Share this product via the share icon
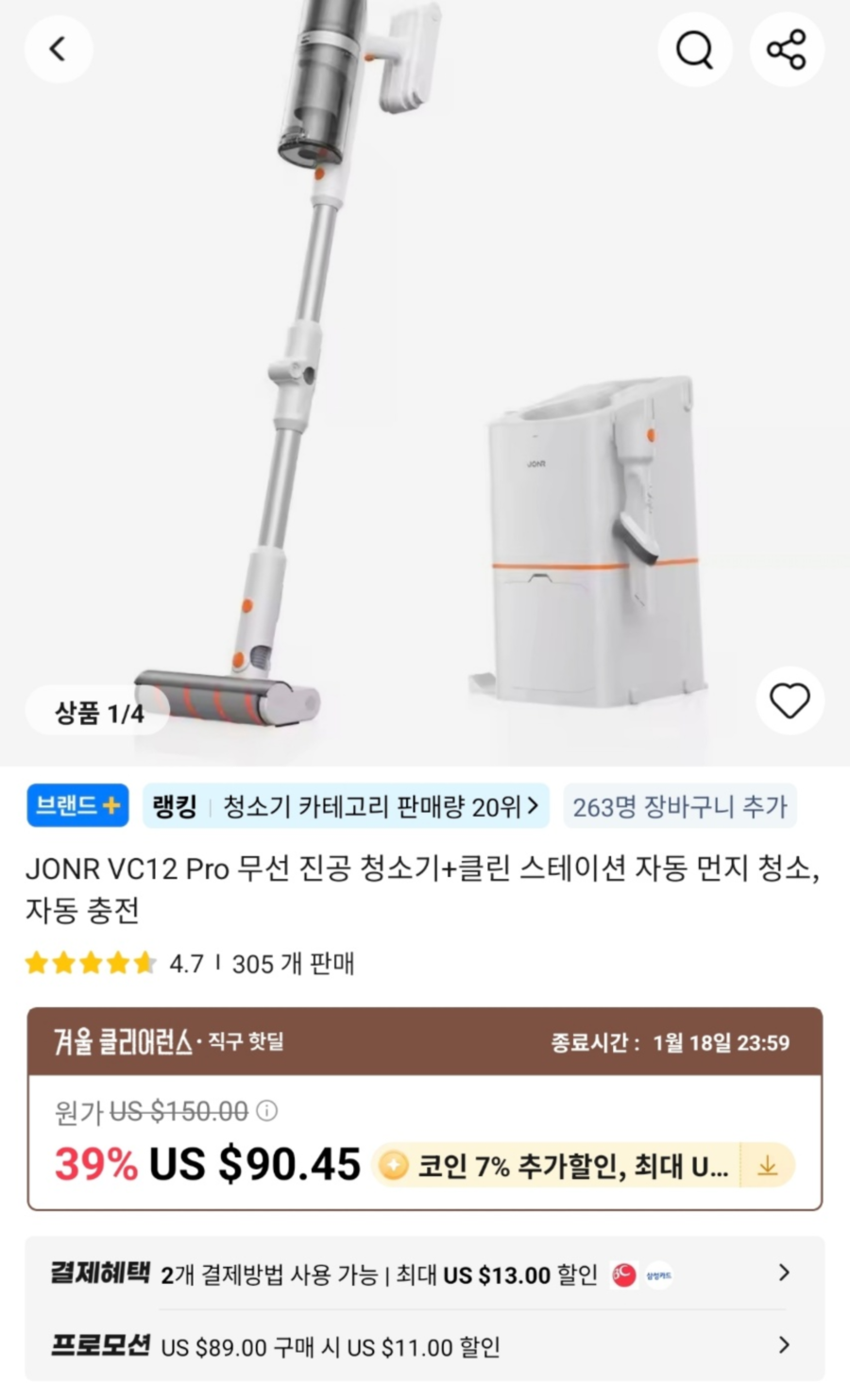 pos(787,49)
